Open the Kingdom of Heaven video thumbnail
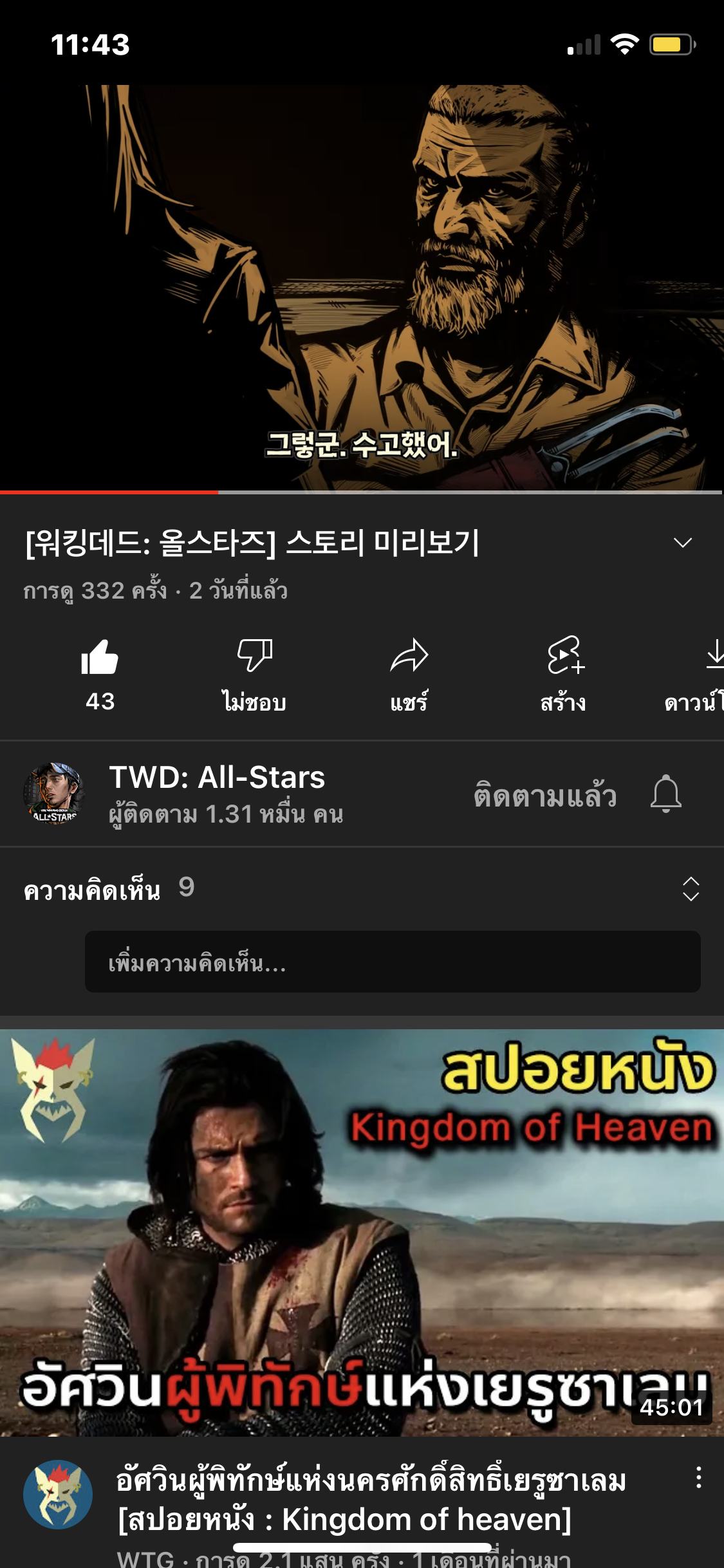The width and height of the screenshot is (724, 1568). pos(362,1233)
